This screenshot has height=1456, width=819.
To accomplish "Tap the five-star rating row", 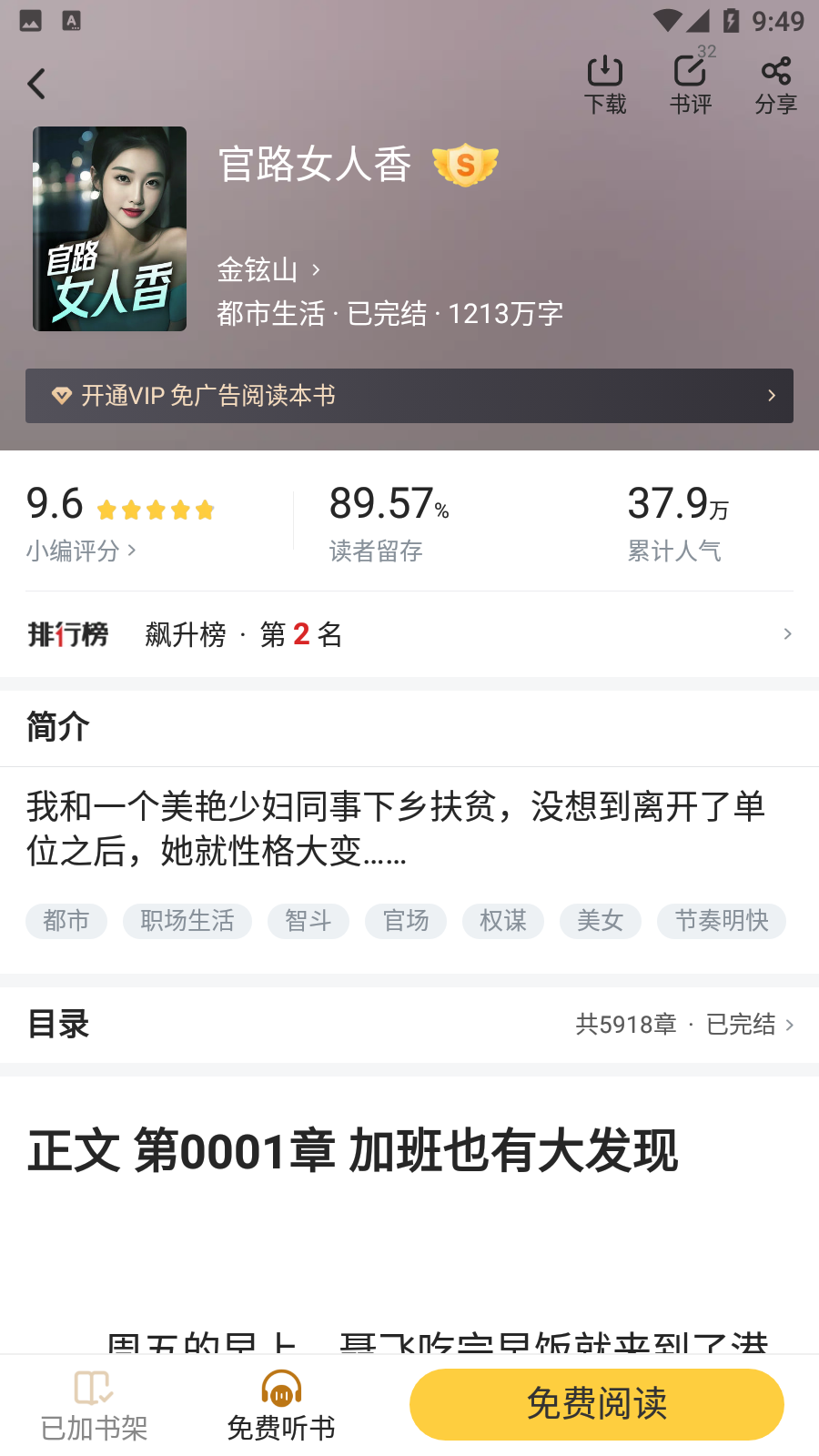I will (x=154, y=510).
